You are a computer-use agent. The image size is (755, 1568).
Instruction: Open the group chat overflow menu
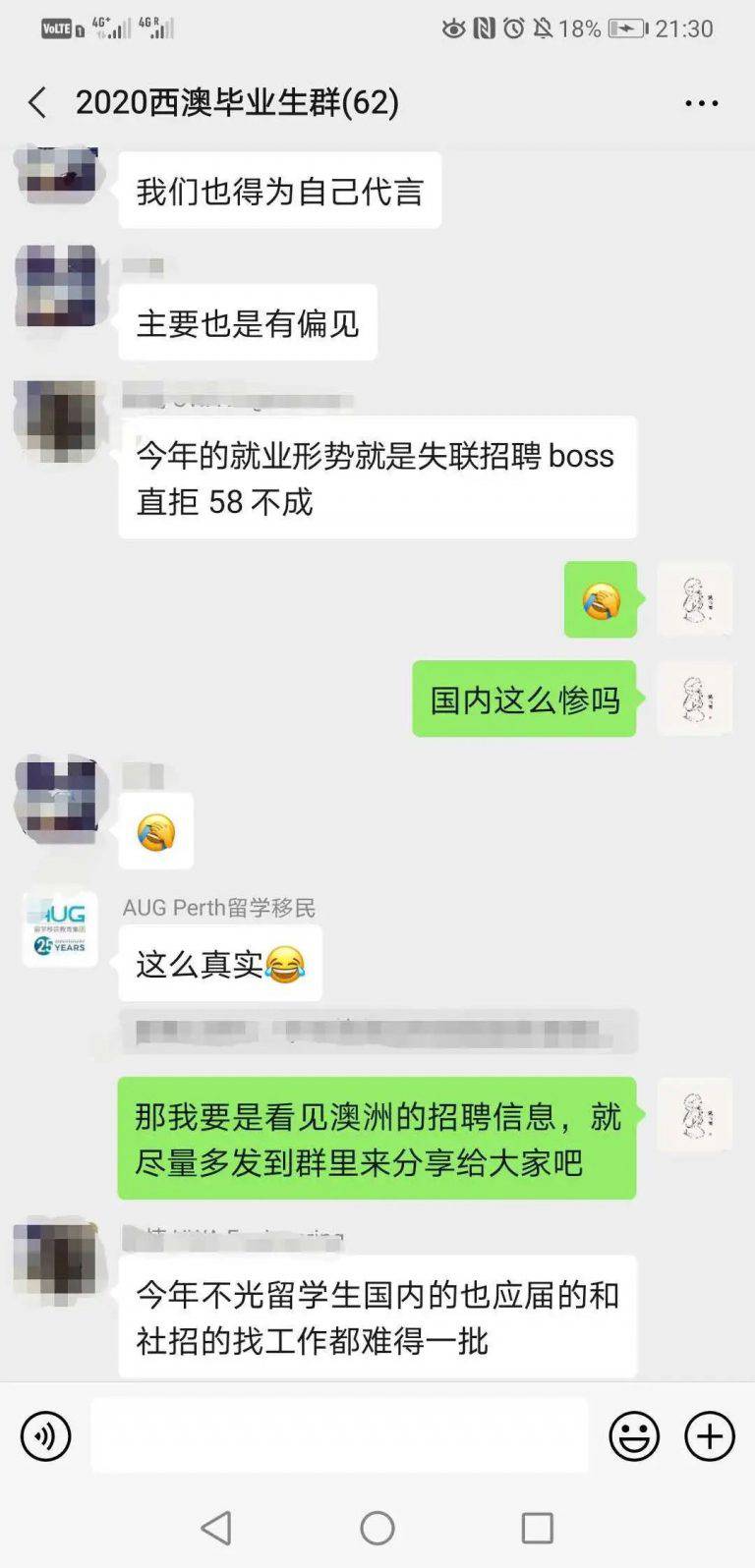[x=701, y=103]
